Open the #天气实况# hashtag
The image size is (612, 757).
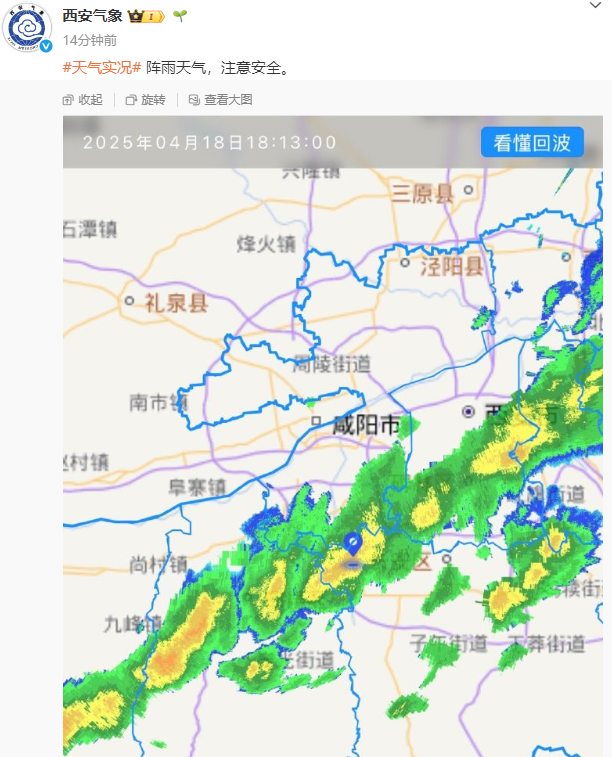[101, 68]
